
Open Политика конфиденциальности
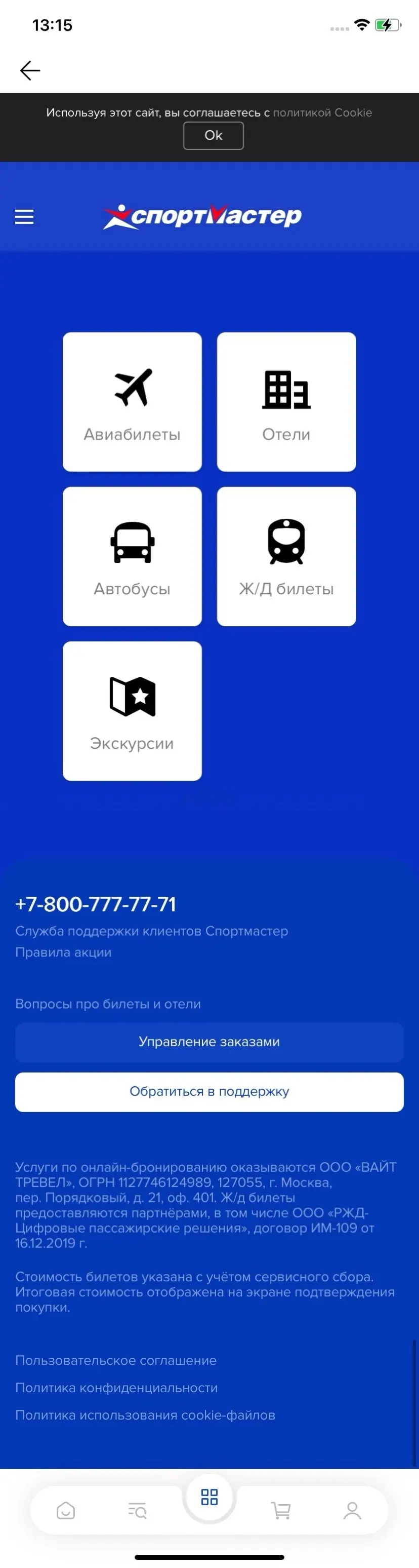click(116, 1388)
